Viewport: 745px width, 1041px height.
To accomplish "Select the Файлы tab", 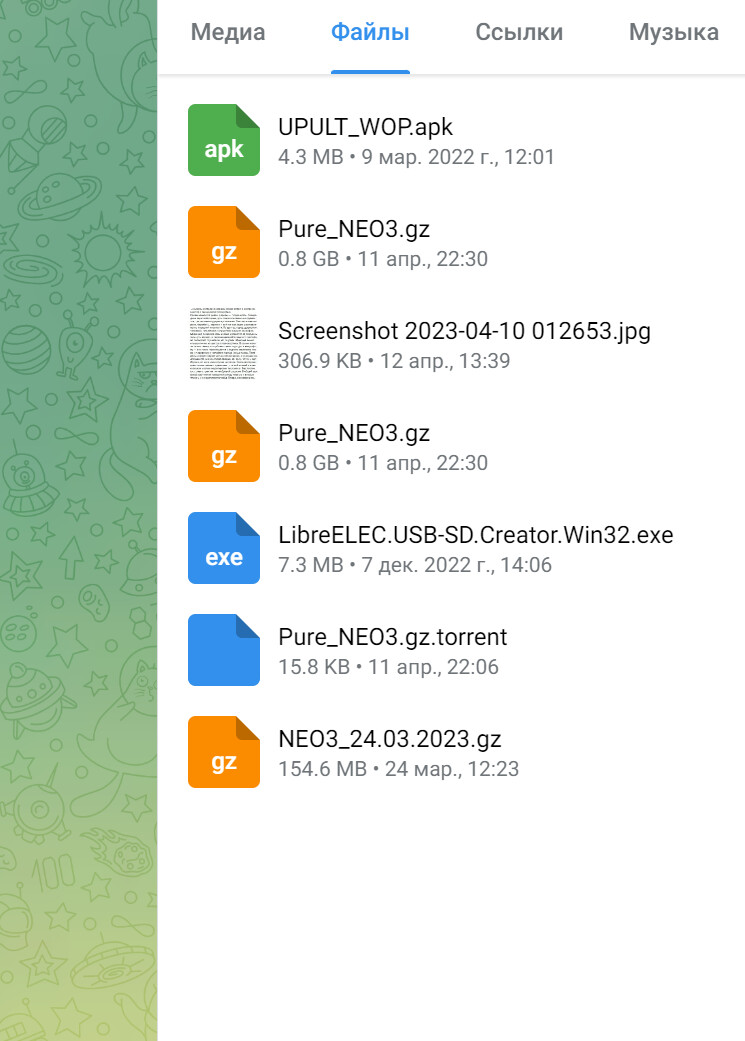I will [x=370, y=33].
